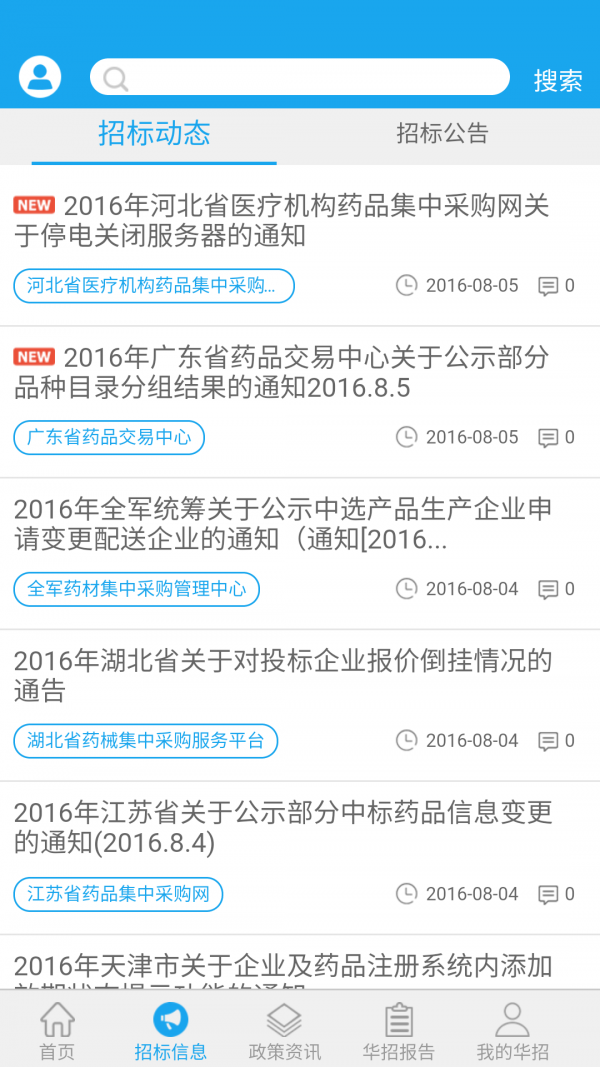This screenshot has height=1067, width=600.
Task: Open the 全军统筹 配送企业 notice
Action: 282,524
